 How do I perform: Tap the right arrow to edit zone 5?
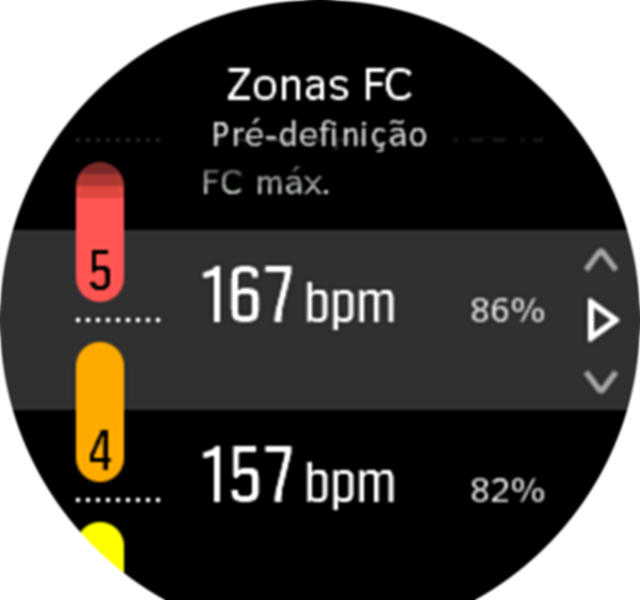602,322
